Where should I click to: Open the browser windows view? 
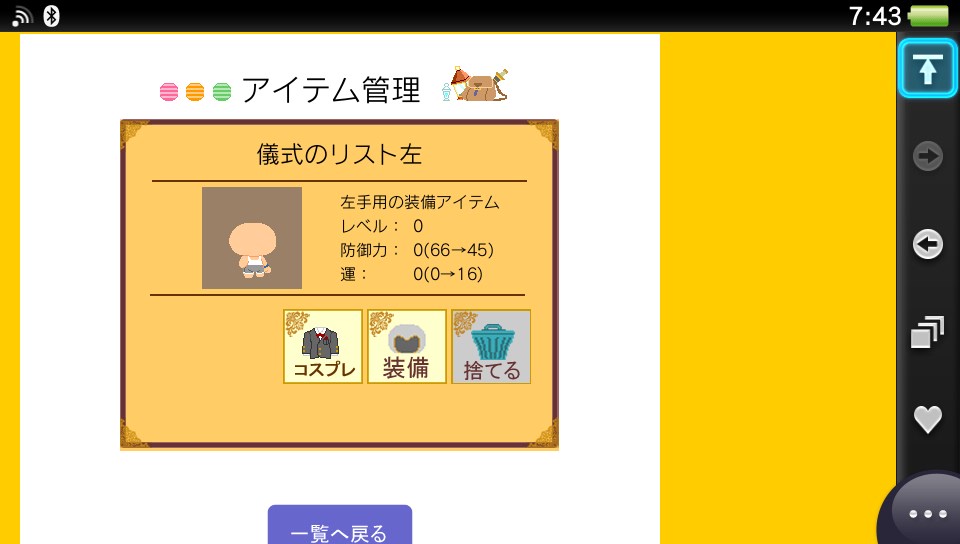[928, 332]
